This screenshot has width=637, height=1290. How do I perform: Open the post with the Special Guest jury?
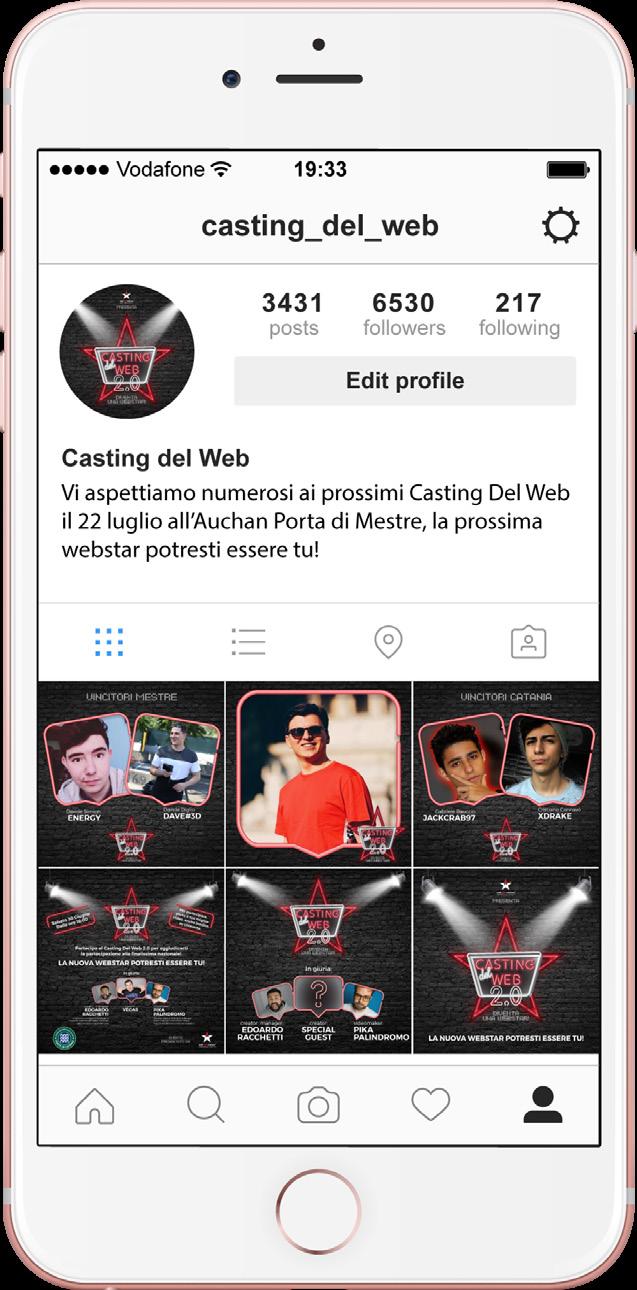(x=319, y=961)
